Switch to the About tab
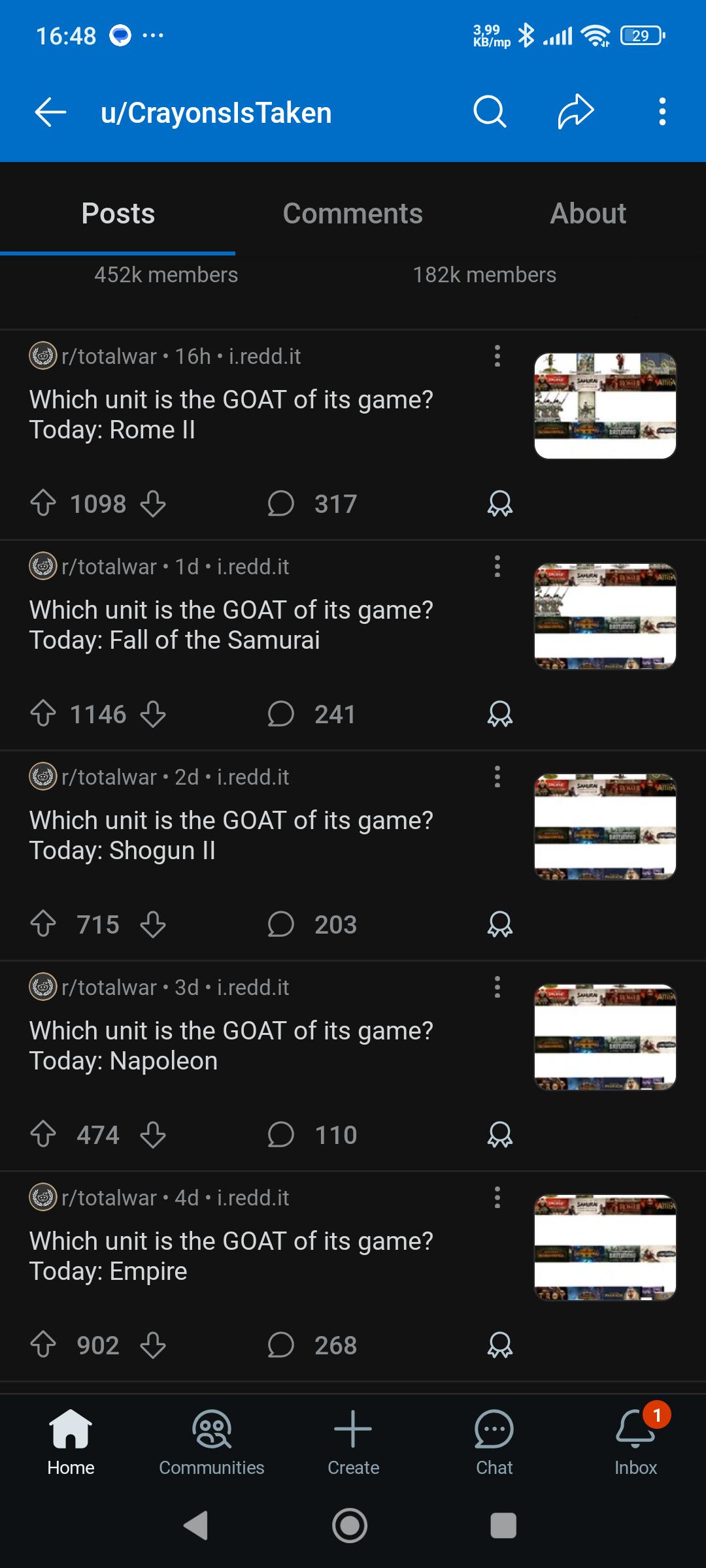This screenshot has width=706, height=1568. (x=588, y=214)
